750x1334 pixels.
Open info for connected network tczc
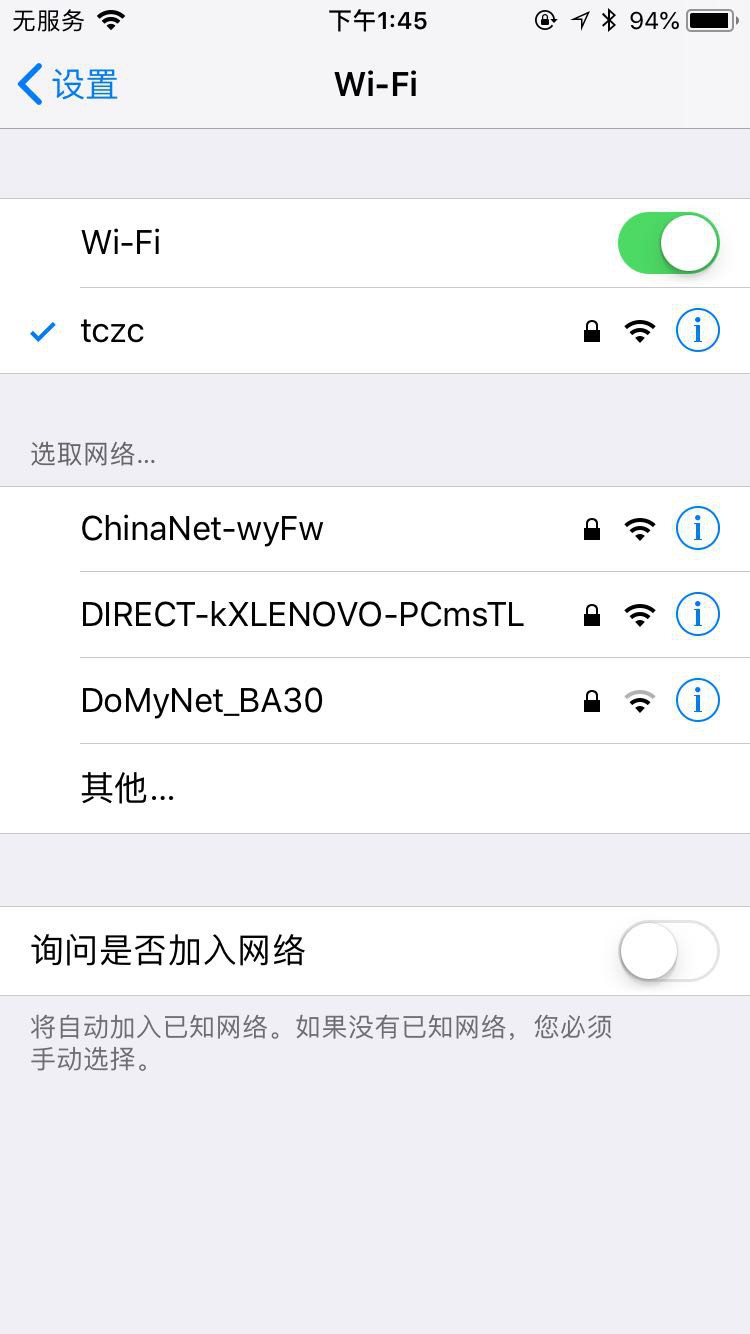click(697, 330)
